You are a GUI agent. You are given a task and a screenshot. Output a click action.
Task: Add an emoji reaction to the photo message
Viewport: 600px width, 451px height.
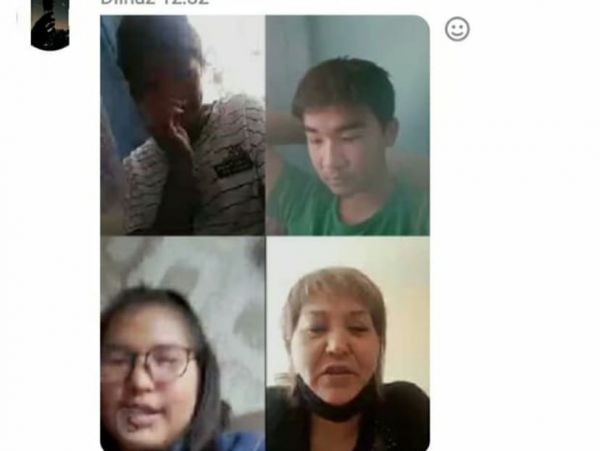[x=457, y=29]
